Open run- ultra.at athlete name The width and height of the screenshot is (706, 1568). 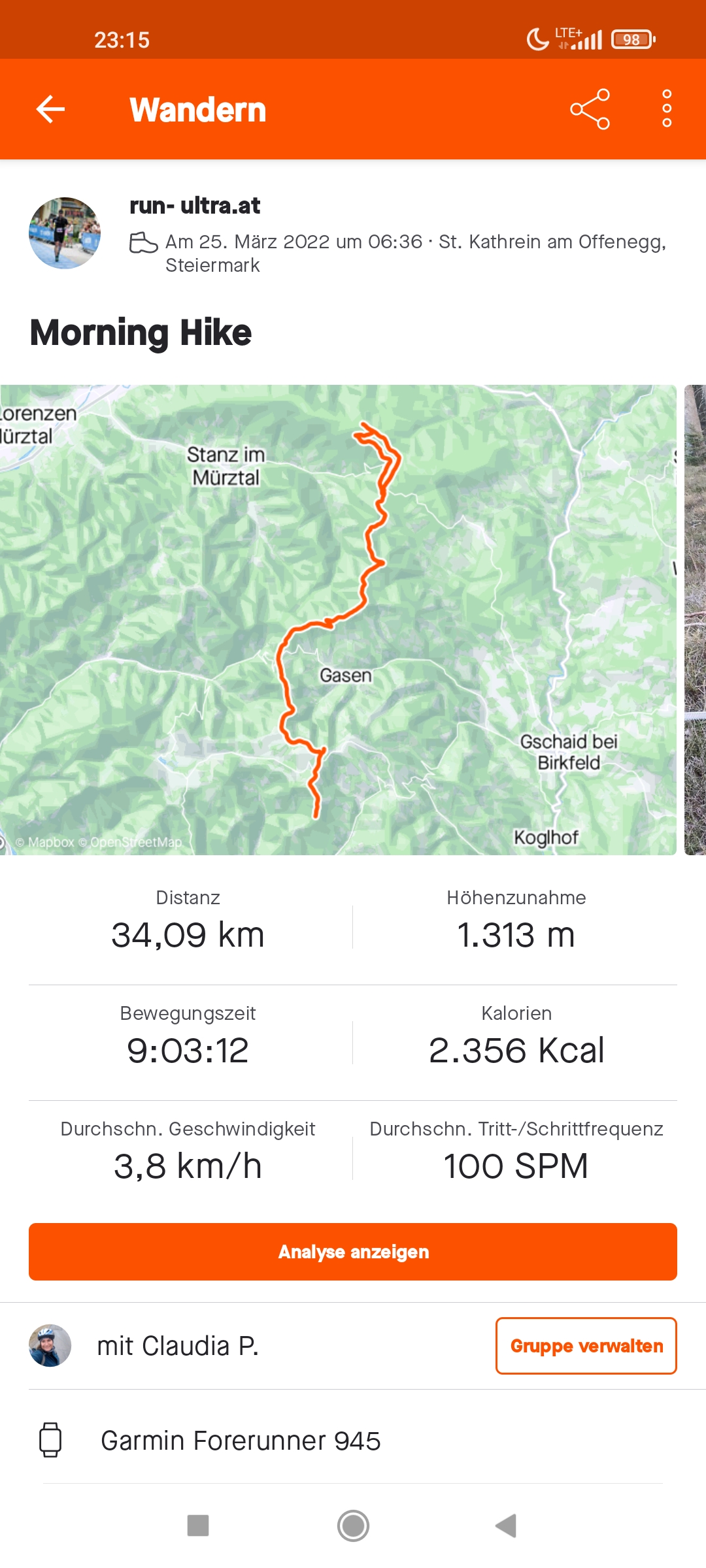point(195,206)
